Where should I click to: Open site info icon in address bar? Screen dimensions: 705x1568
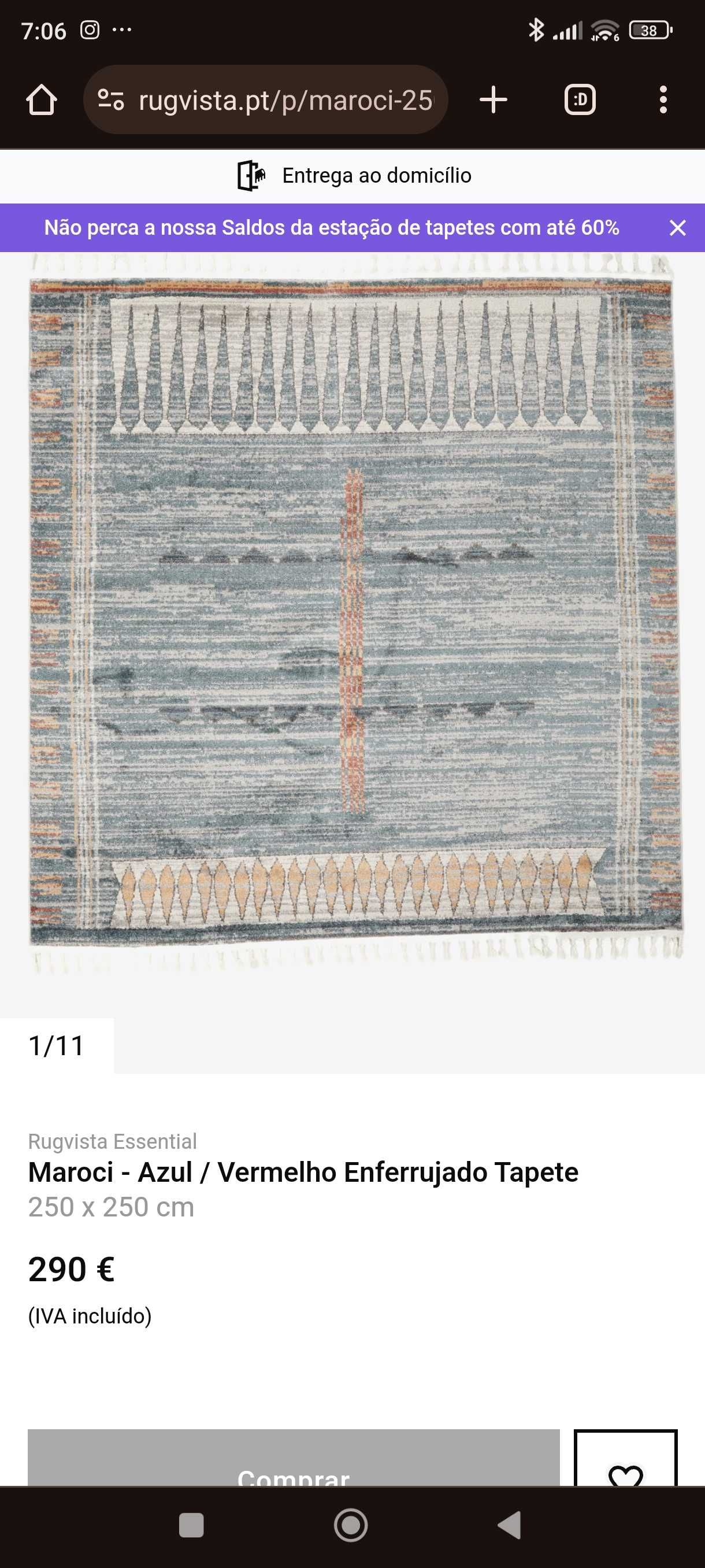click(112, 100)
